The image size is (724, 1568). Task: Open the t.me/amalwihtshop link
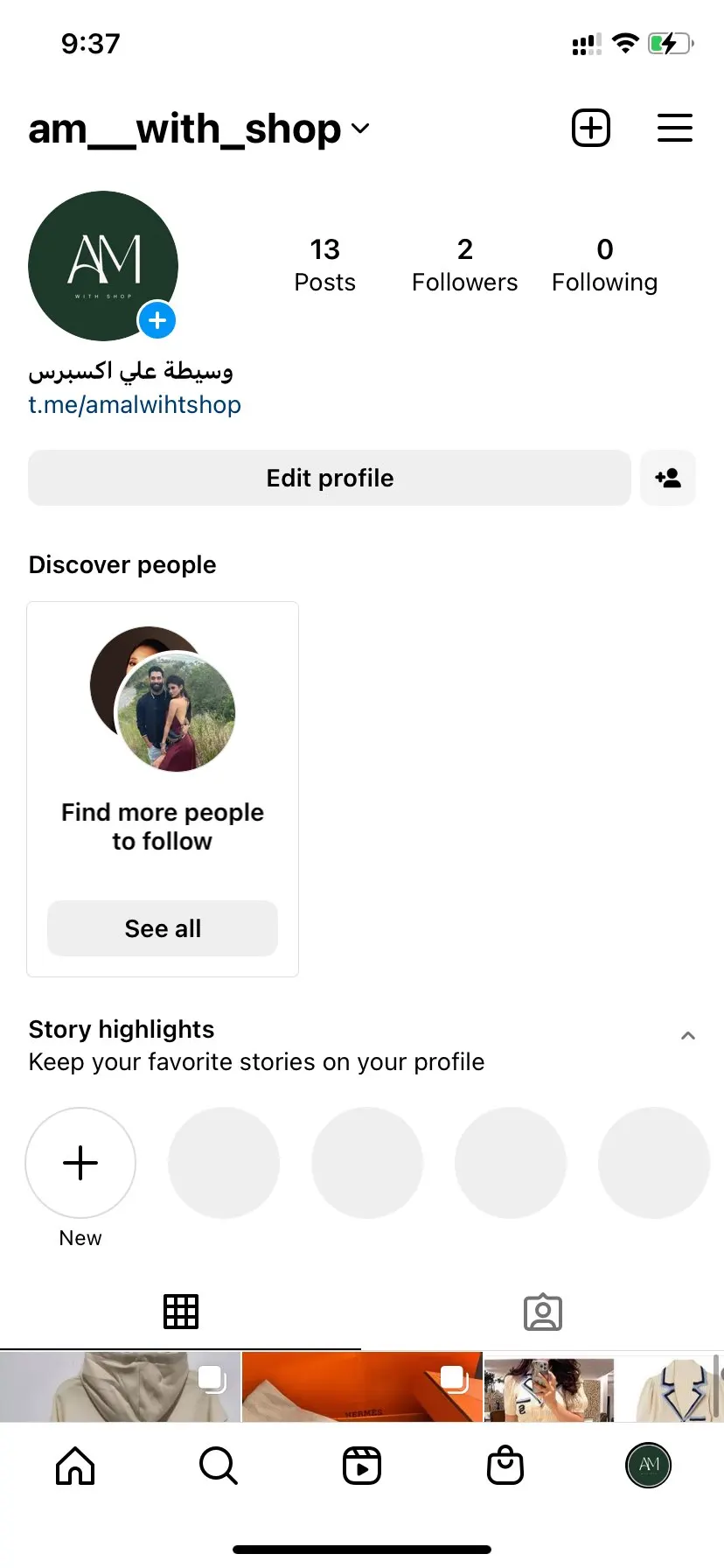[x=135, y=405]
